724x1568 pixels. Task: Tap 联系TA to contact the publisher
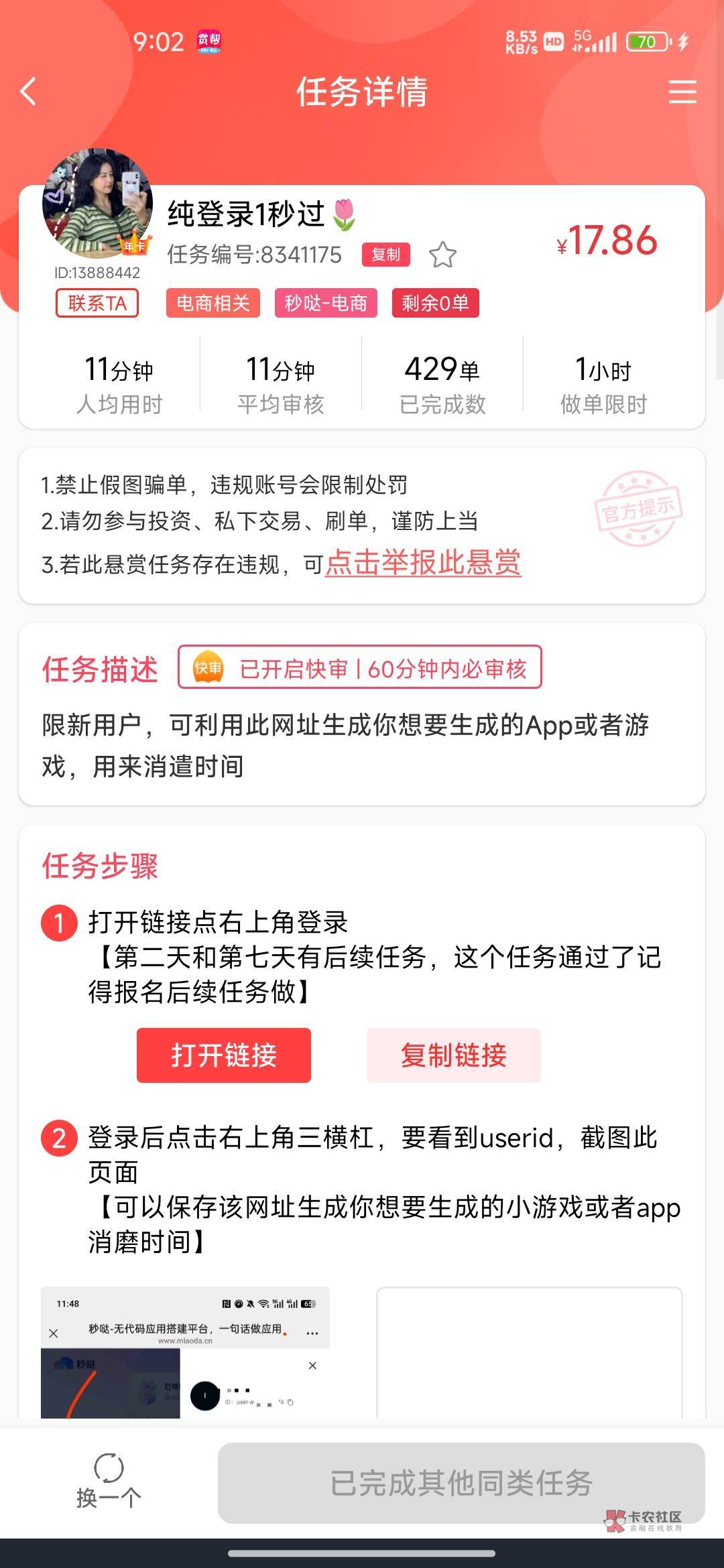pos(97,303)
